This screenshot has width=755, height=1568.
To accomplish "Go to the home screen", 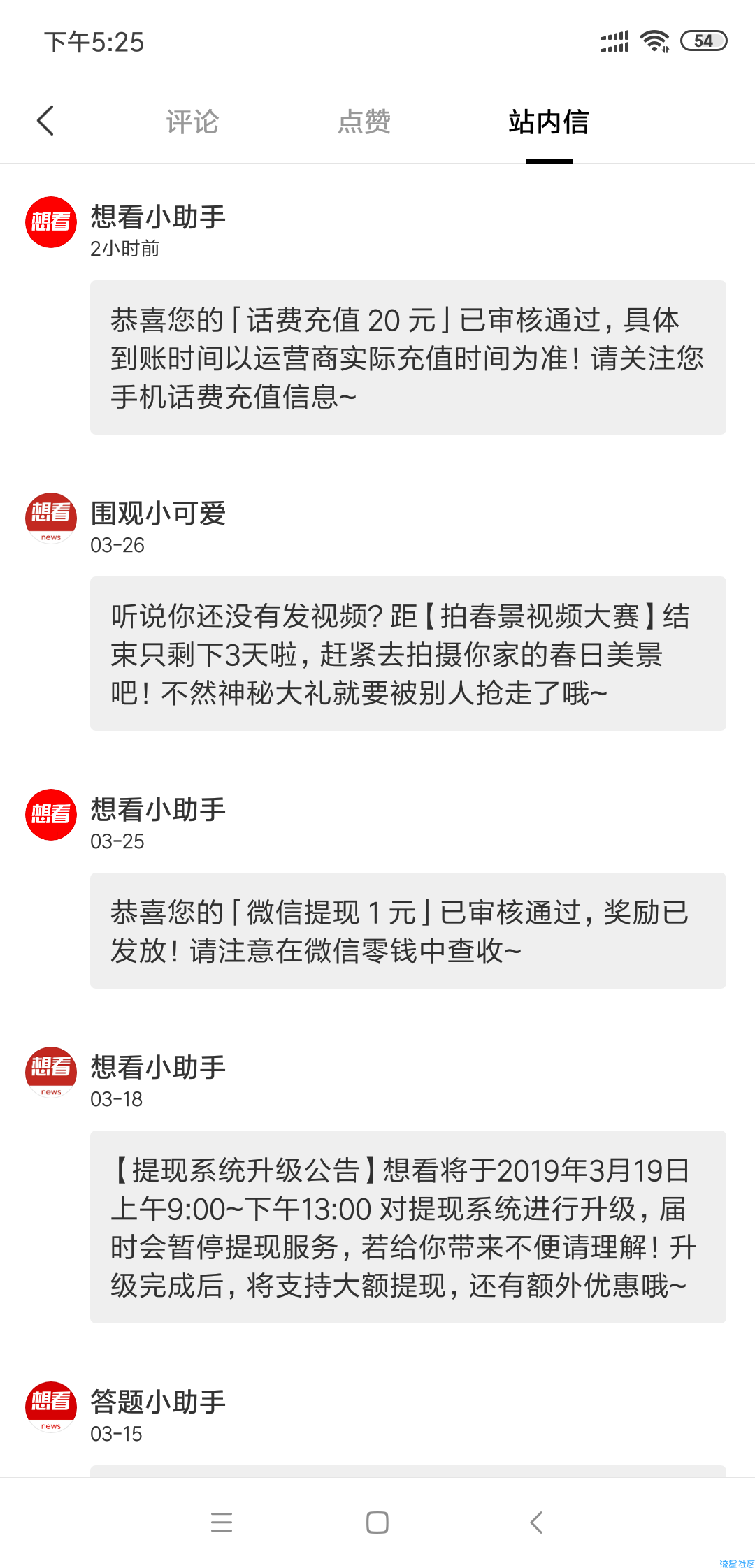I will pyautogui.click(x=377, y=1522).
